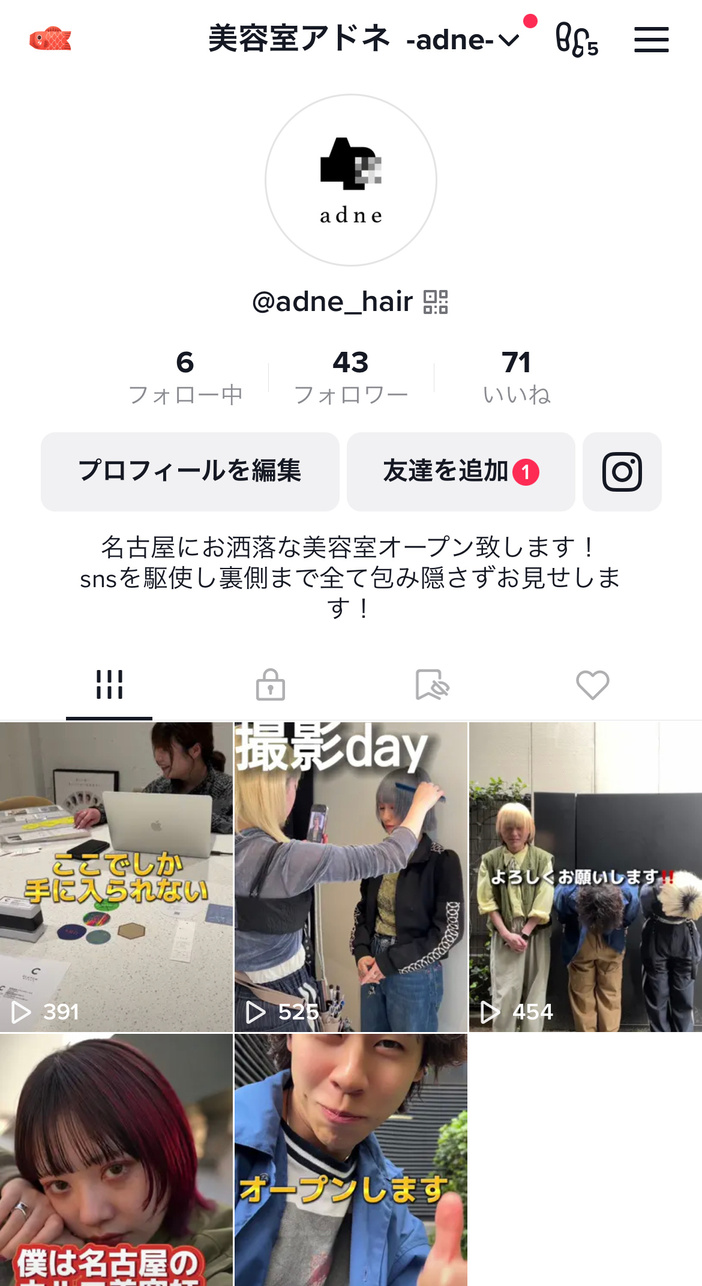Open the hamburger menu
702x1286 pixels.
point(651,39)
